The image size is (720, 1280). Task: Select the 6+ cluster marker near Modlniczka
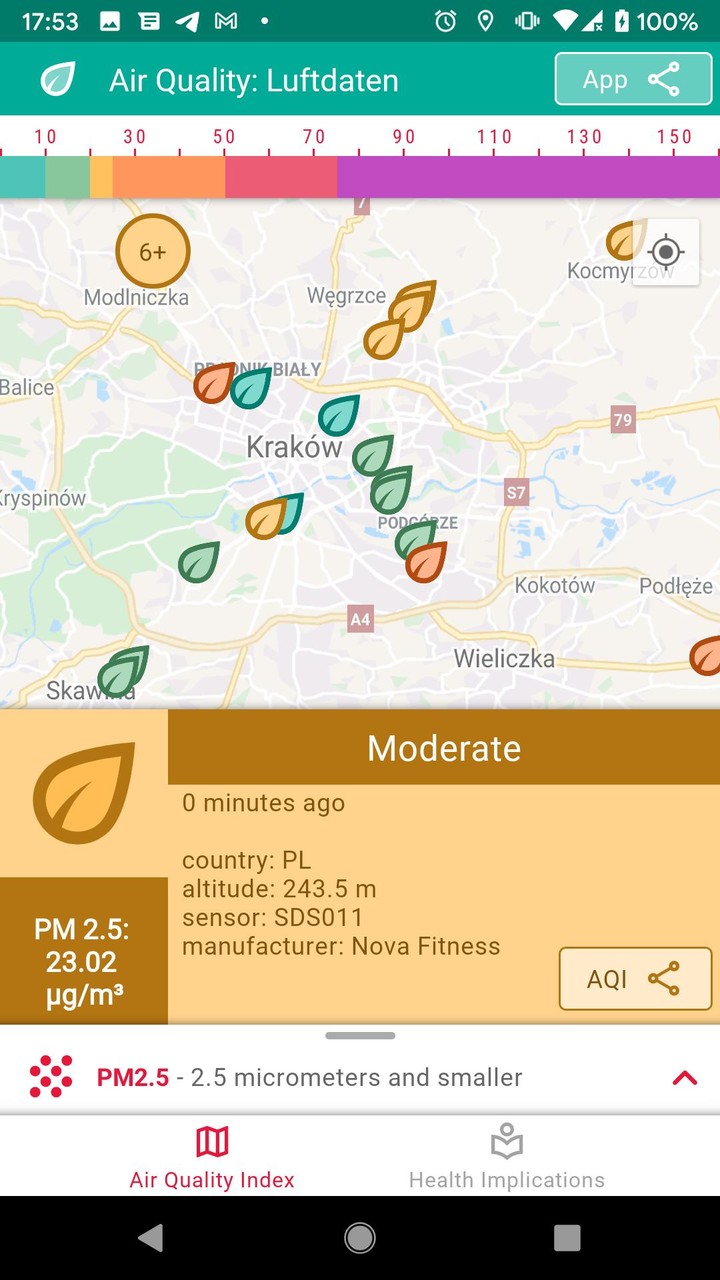tap(152, 252)
